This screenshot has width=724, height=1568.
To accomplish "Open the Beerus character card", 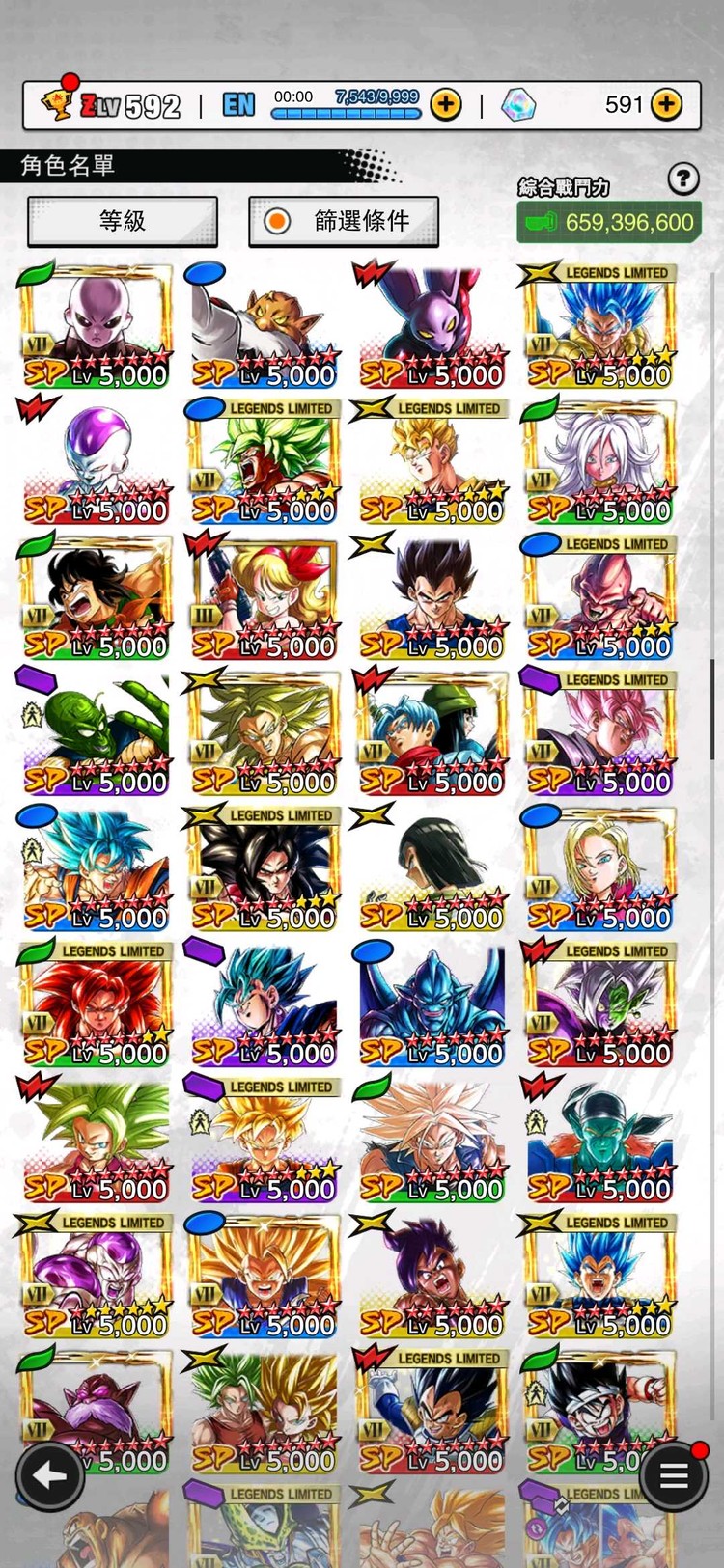I will coord(432,326).
